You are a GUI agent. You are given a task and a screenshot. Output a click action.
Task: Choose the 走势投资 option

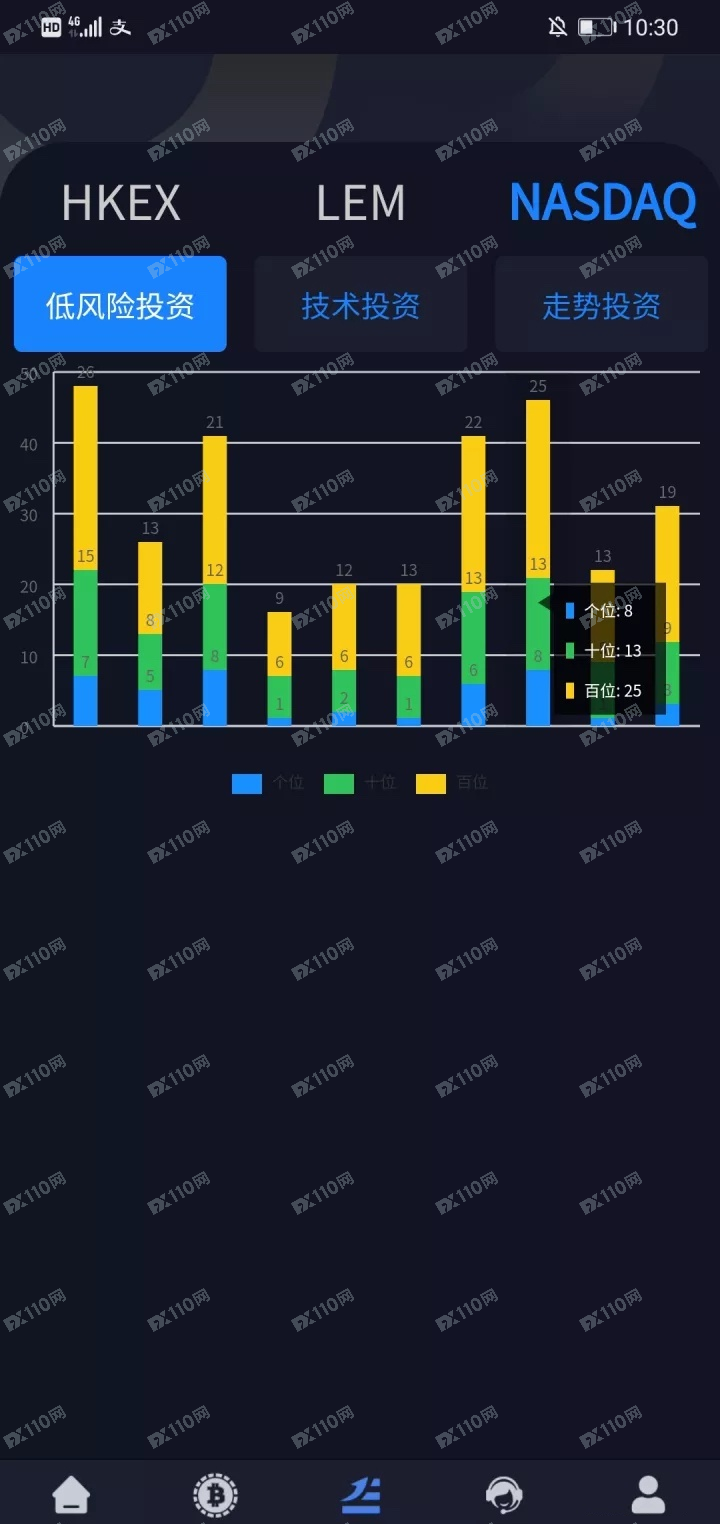[x=601, y=304]
